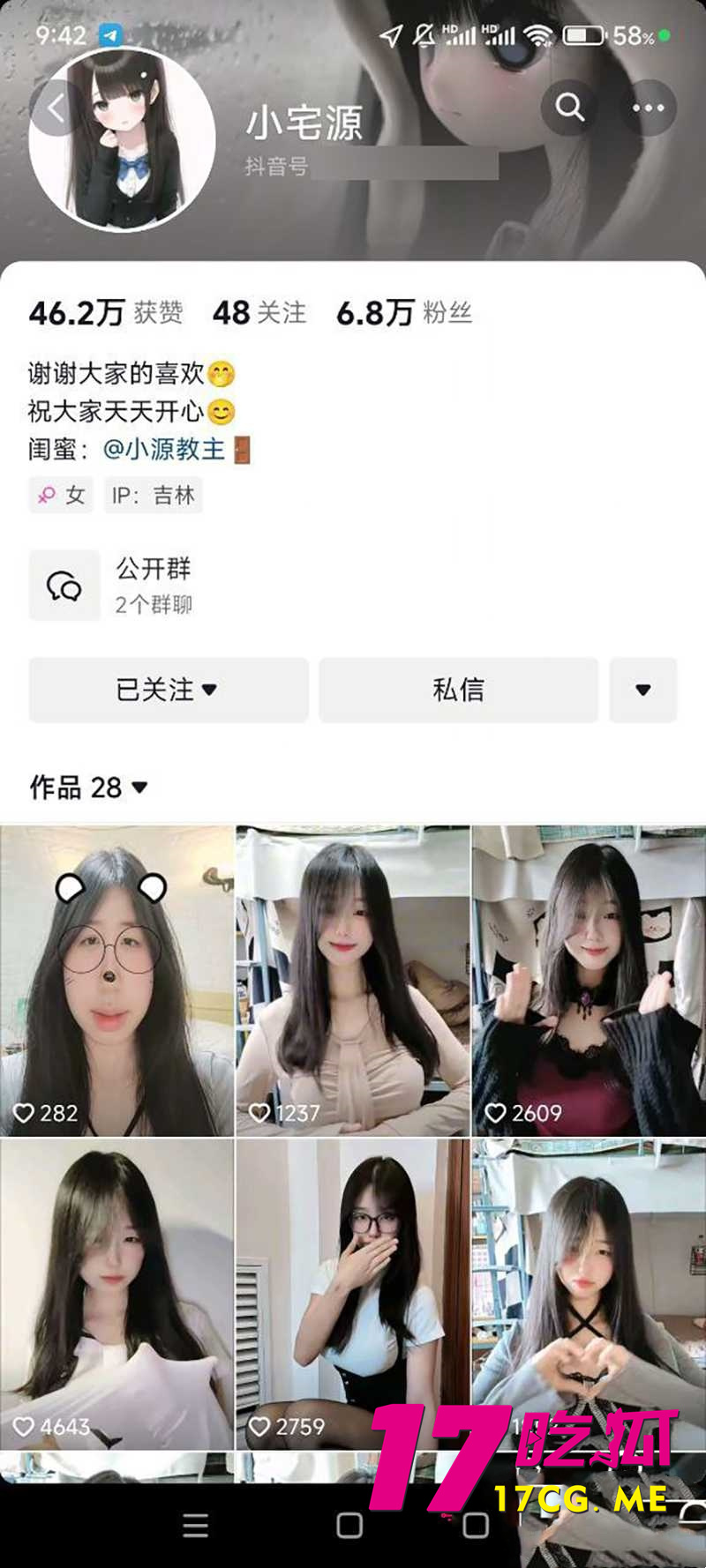Screen dimensions: 706x1568
Task: Send a message via 私信
Action: [x=458, y=690]
